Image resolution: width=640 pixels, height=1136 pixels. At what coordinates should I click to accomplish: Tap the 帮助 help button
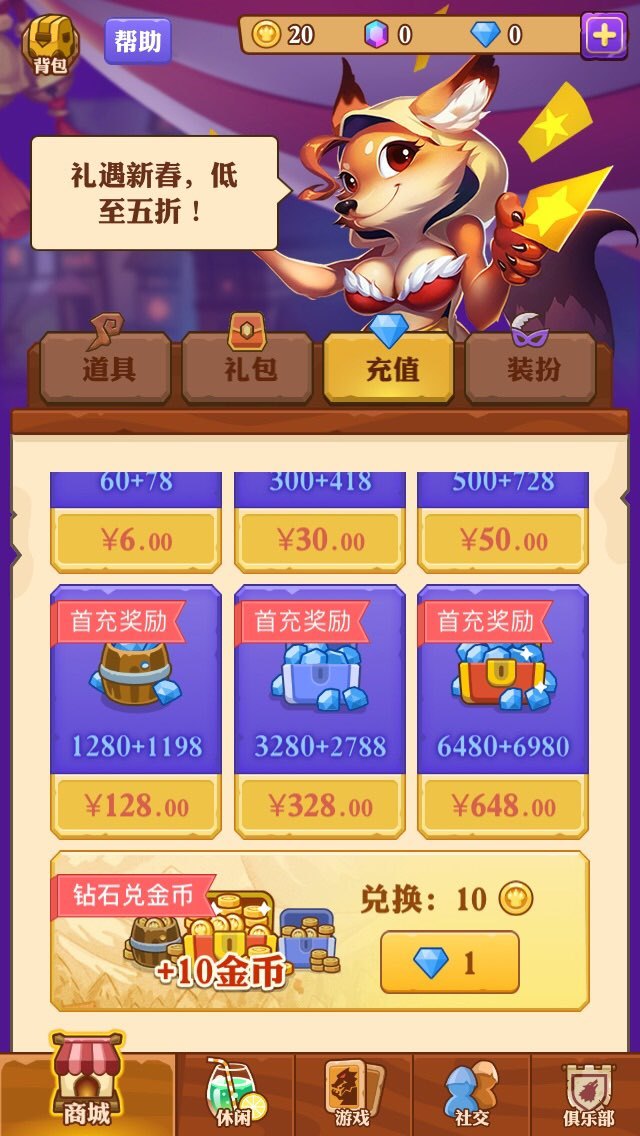138,42
